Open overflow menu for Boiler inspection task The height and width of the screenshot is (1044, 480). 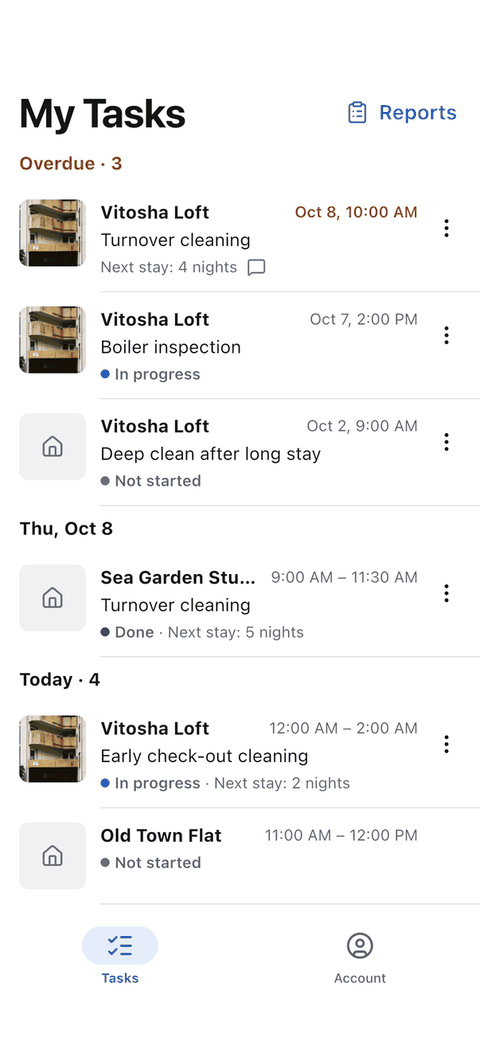(446, 335)
